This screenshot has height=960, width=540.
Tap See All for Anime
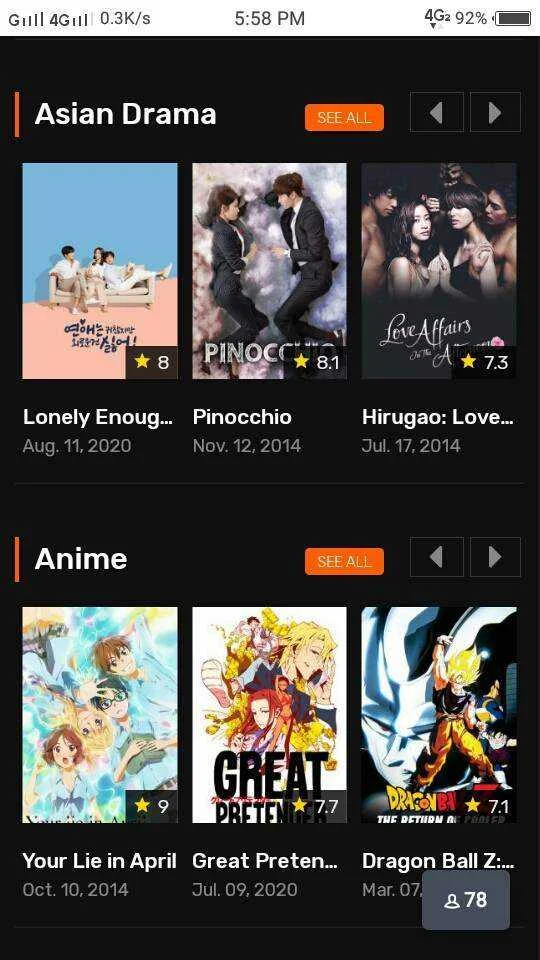pos(344,561)
